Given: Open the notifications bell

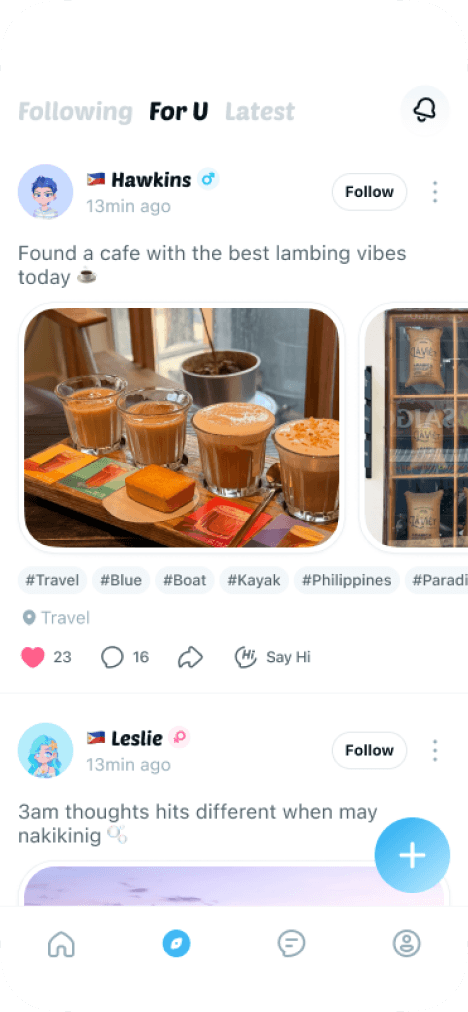Looking at the screenshot, I should click(424, 110).
